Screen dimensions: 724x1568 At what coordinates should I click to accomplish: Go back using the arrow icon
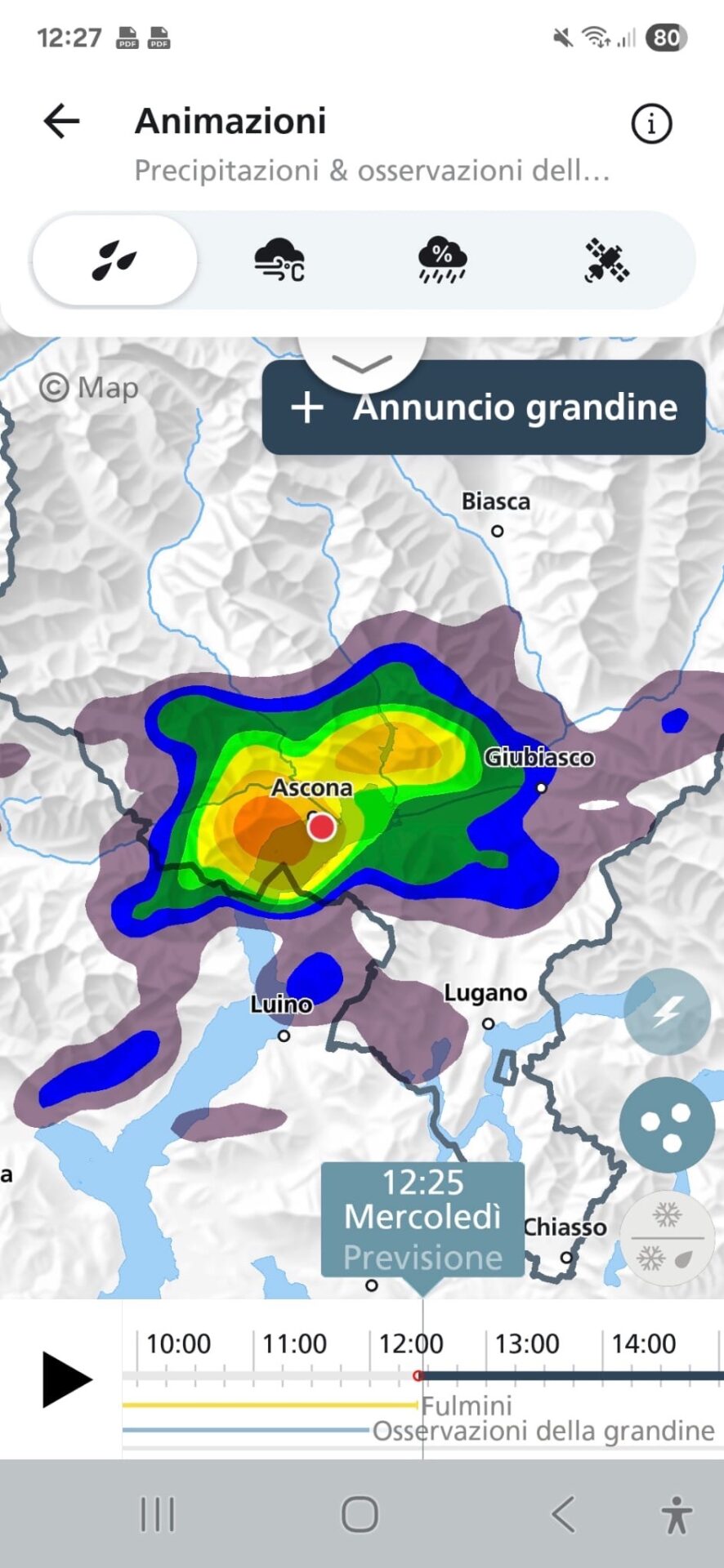[x=62, y=122]
